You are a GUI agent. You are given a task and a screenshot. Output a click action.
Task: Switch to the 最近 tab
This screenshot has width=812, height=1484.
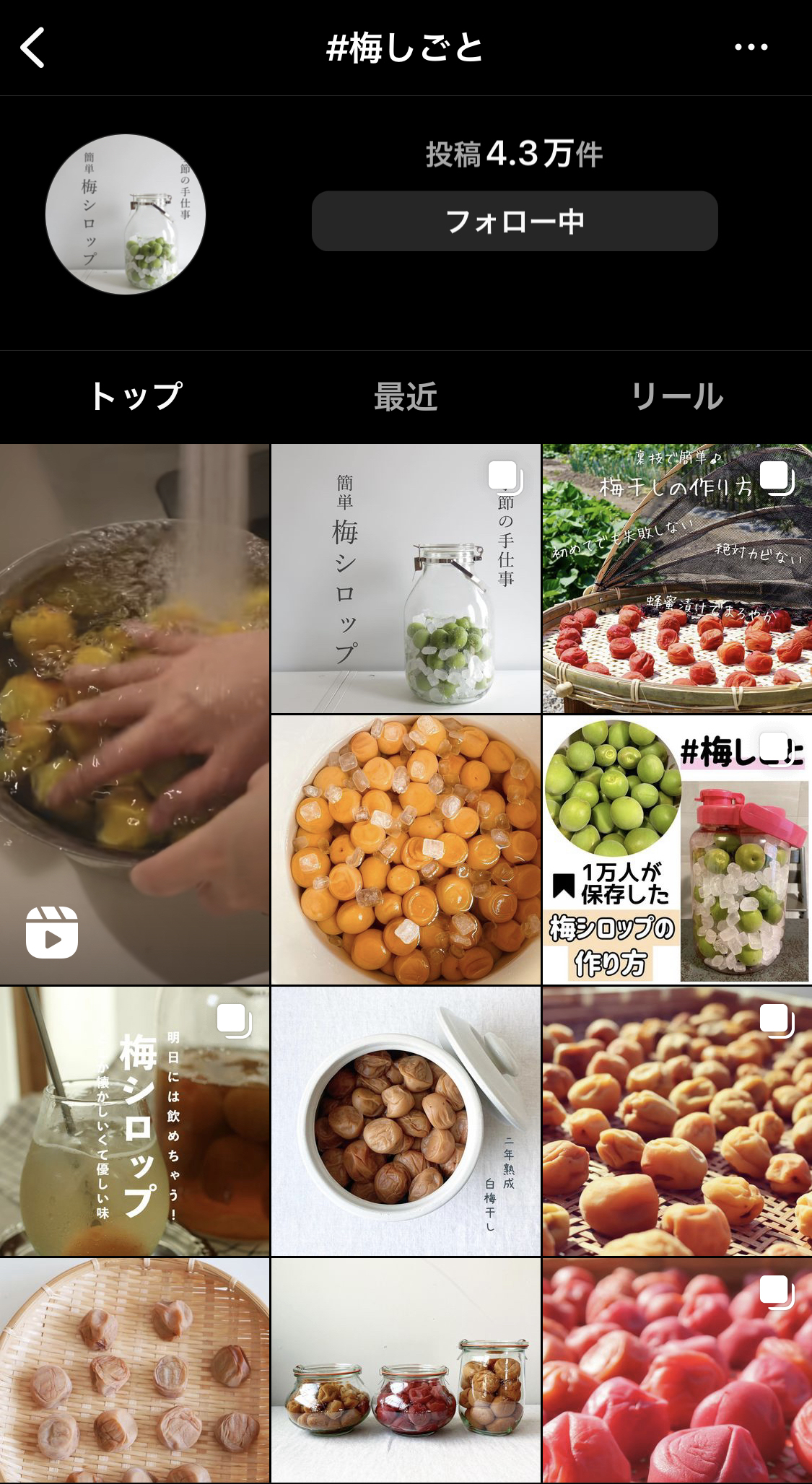coord(406,396)
